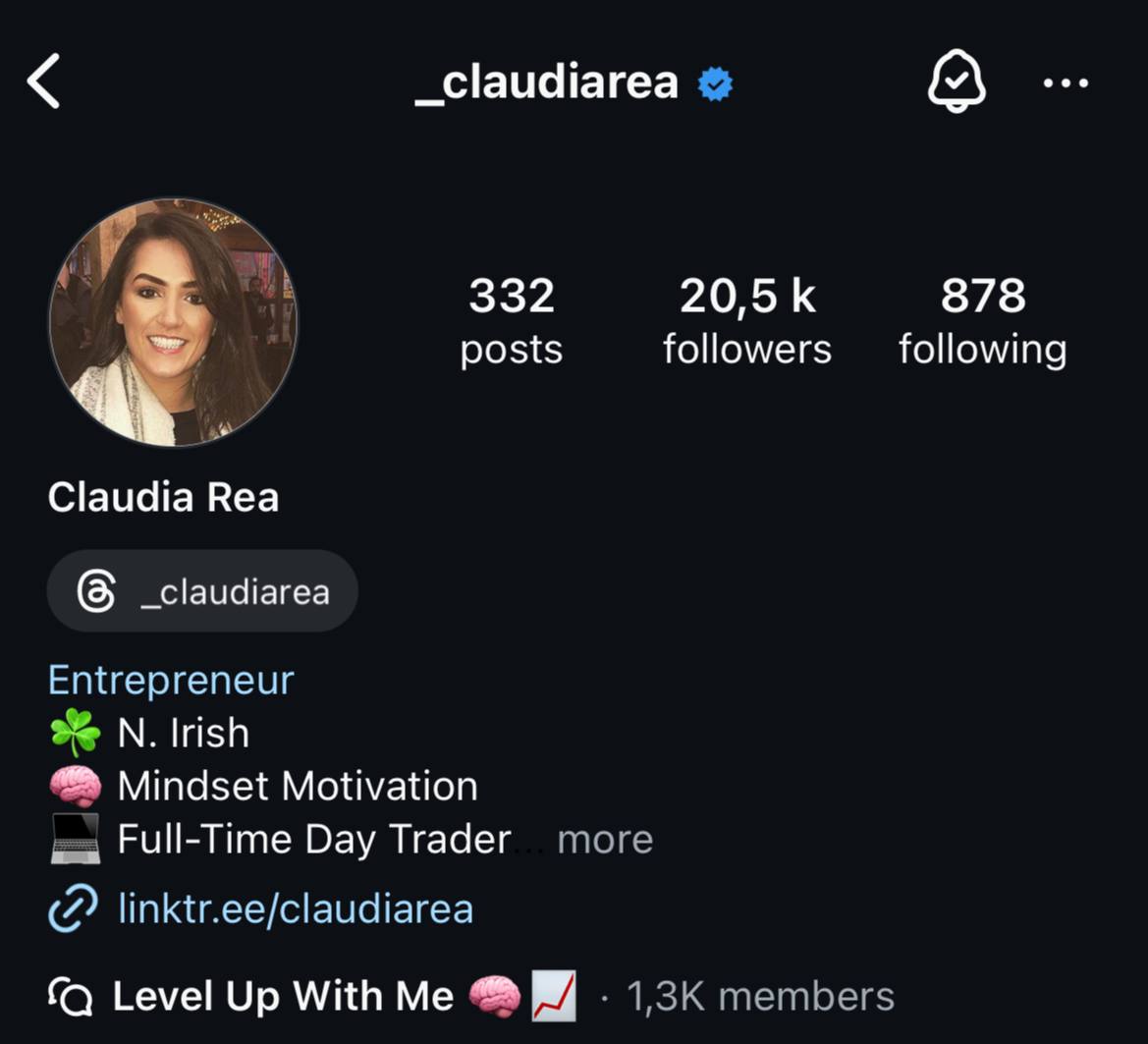Screen dimensions: 1148x1044
Task: Open the notification bell settings
Action: point(956,82)
